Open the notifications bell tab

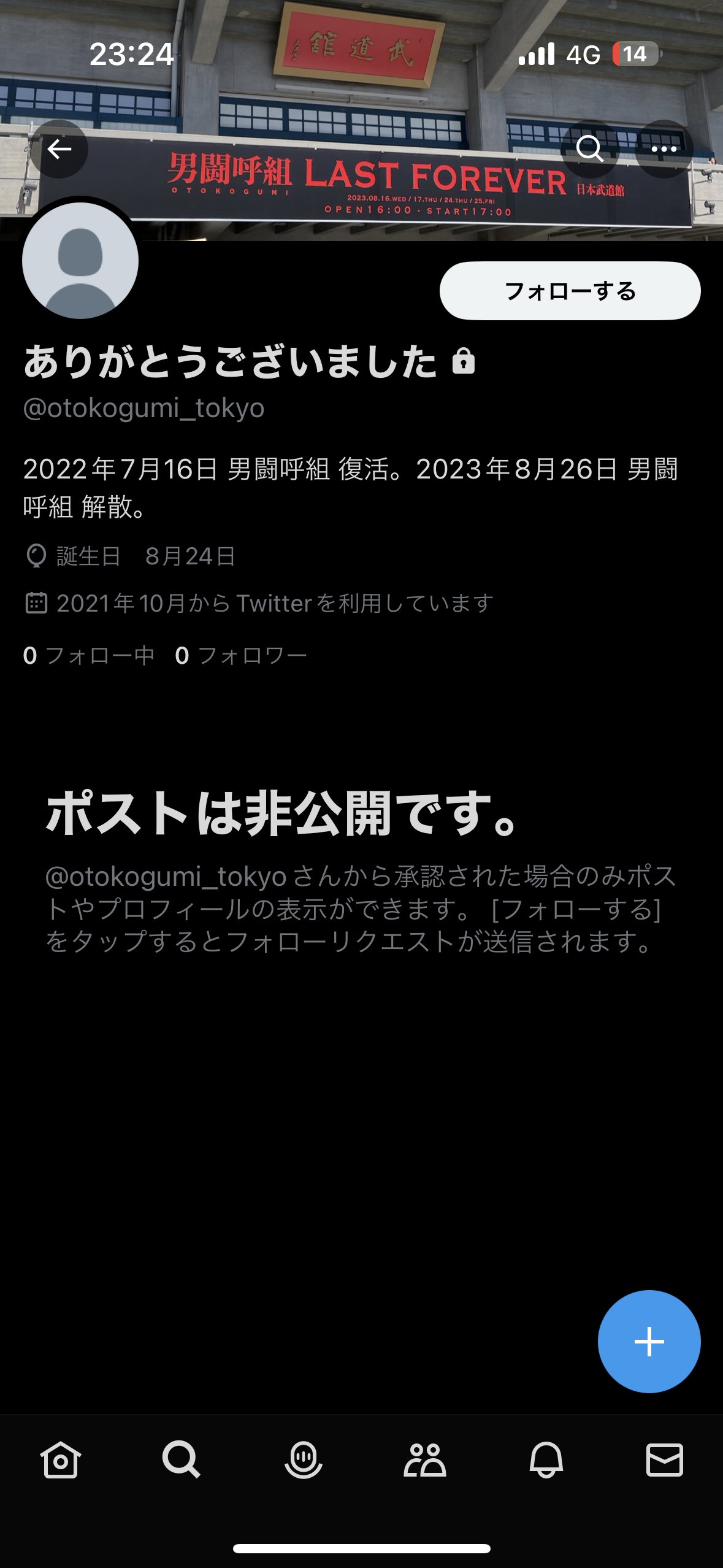[546, 1459]
